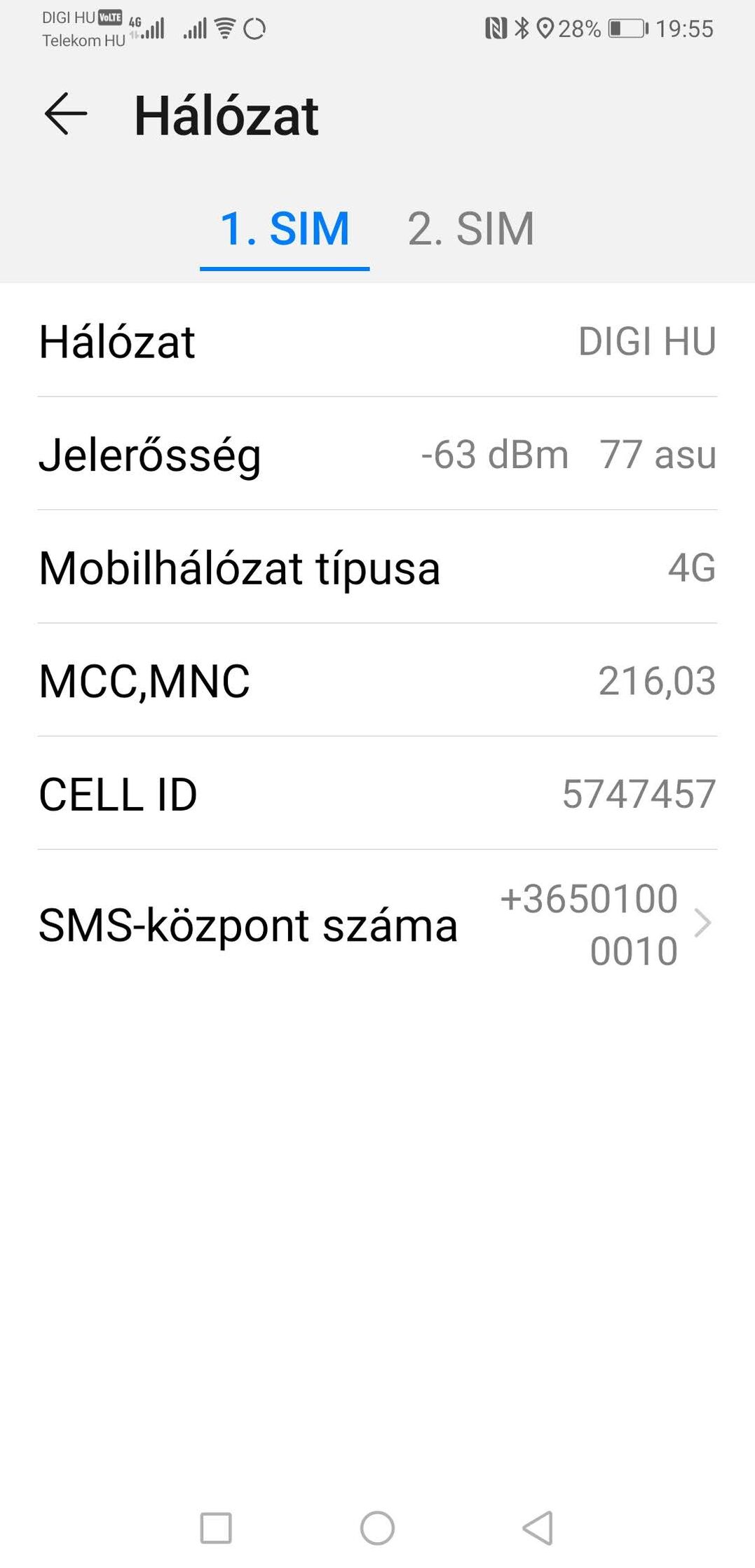Select the 1. SIM tab
The width and height of the screenshot is (755, 1568).
285,229
